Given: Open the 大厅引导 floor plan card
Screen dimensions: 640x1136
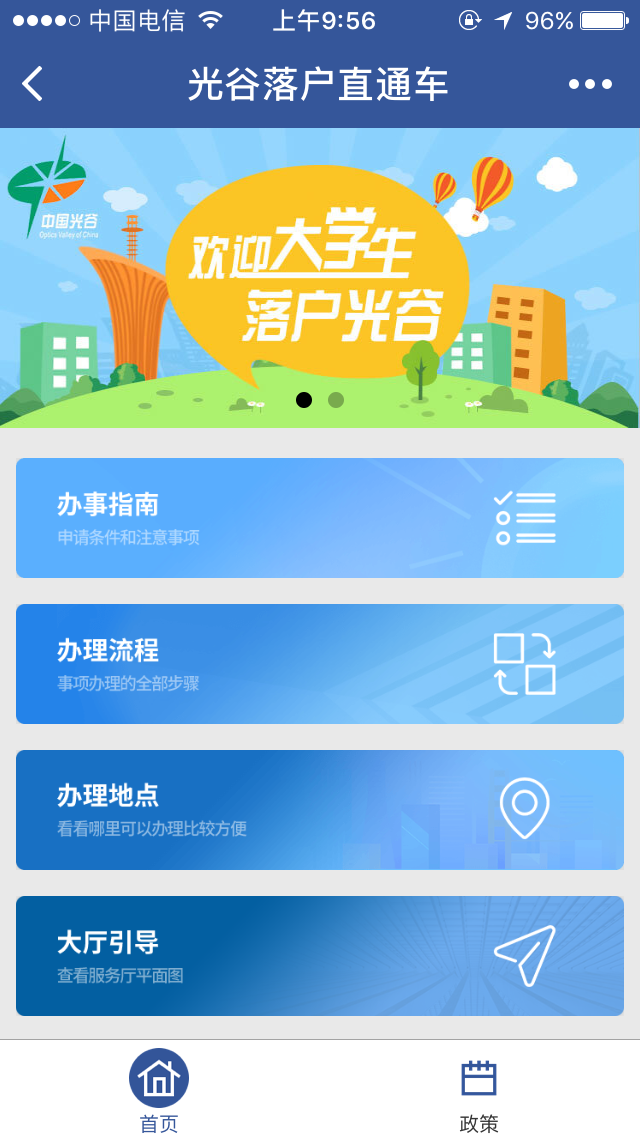Looking at the screenshot, I should point(320,956).
